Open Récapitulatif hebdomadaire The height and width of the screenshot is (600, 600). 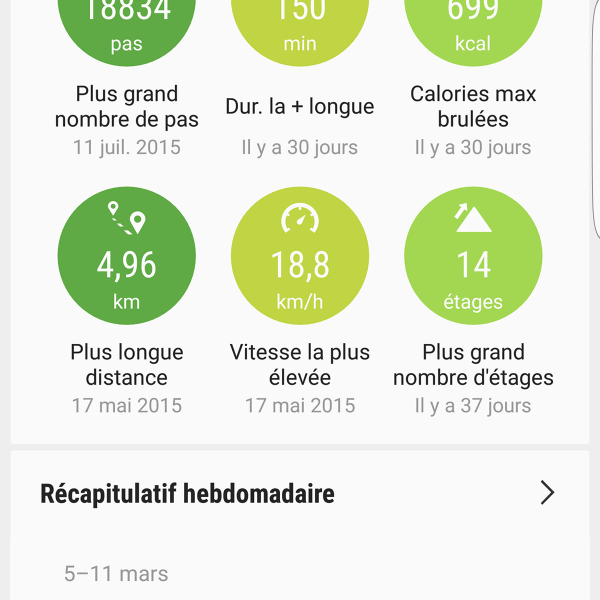pyautogui.click(x=299, y=493)
